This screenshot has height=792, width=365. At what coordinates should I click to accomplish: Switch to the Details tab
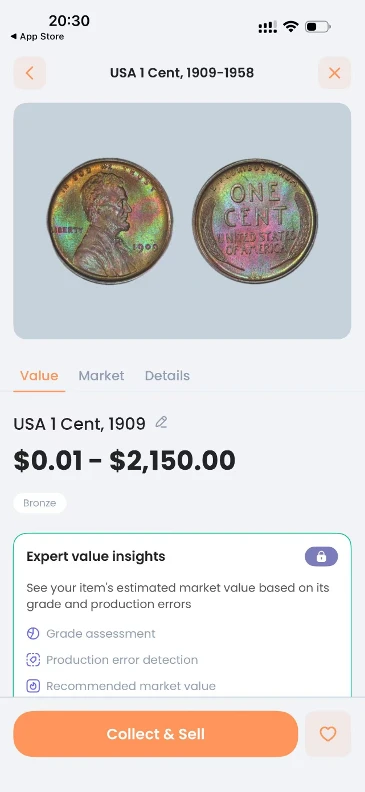point(167,376)
